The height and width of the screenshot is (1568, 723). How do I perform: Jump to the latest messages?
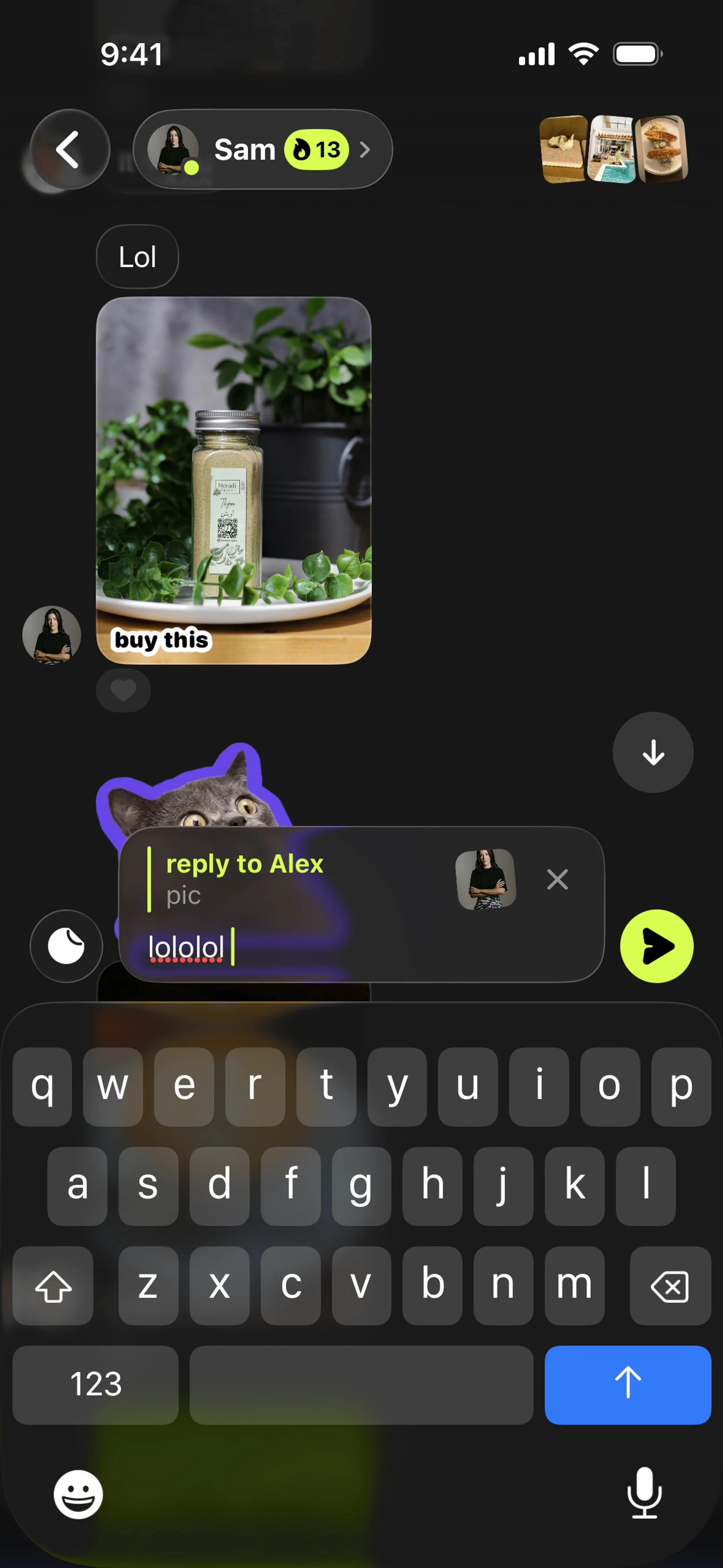click(653, 752)
